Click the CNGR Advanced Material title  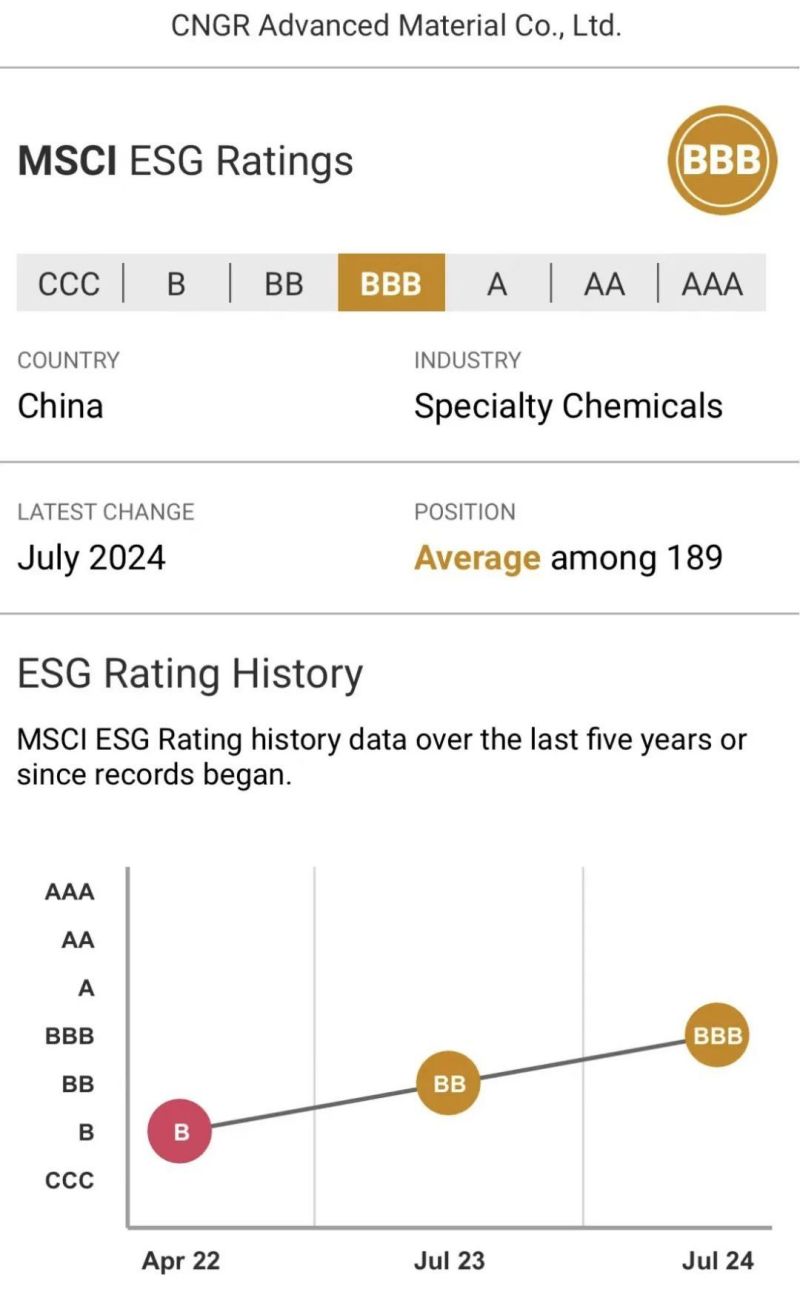point(400,24)
